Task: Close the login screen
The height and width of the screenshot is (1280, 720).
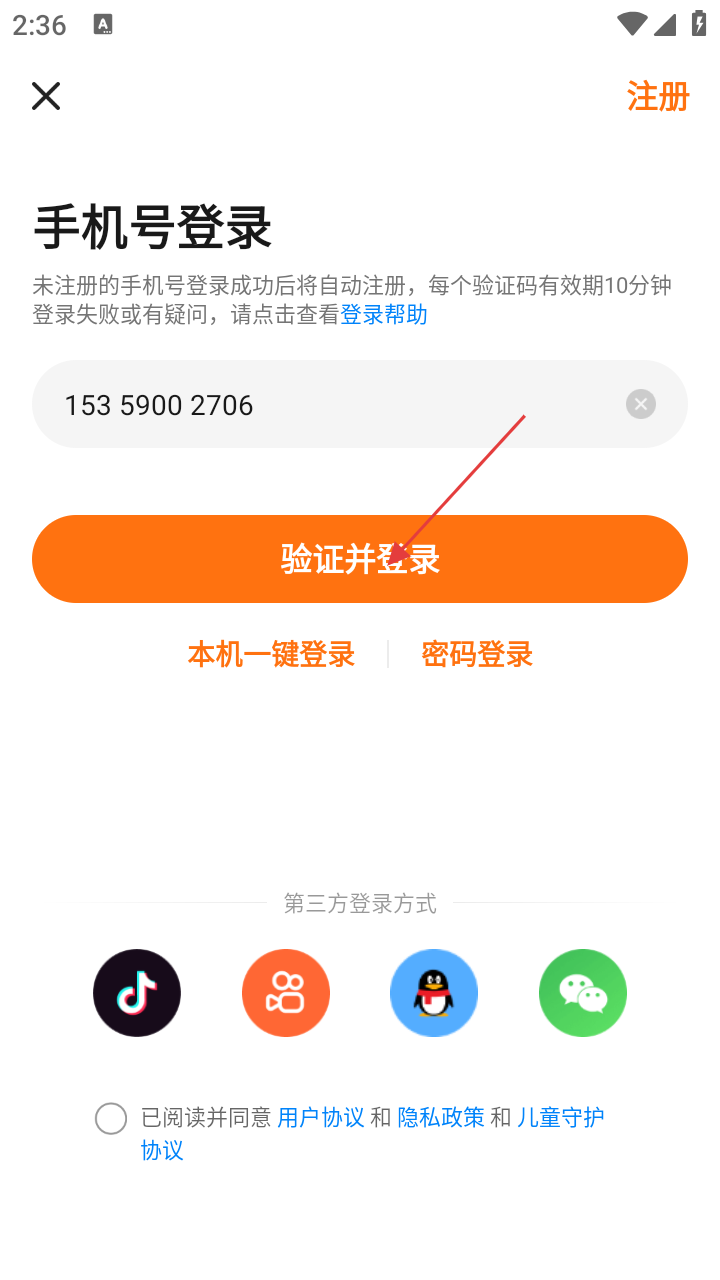Action: [46, 96]
